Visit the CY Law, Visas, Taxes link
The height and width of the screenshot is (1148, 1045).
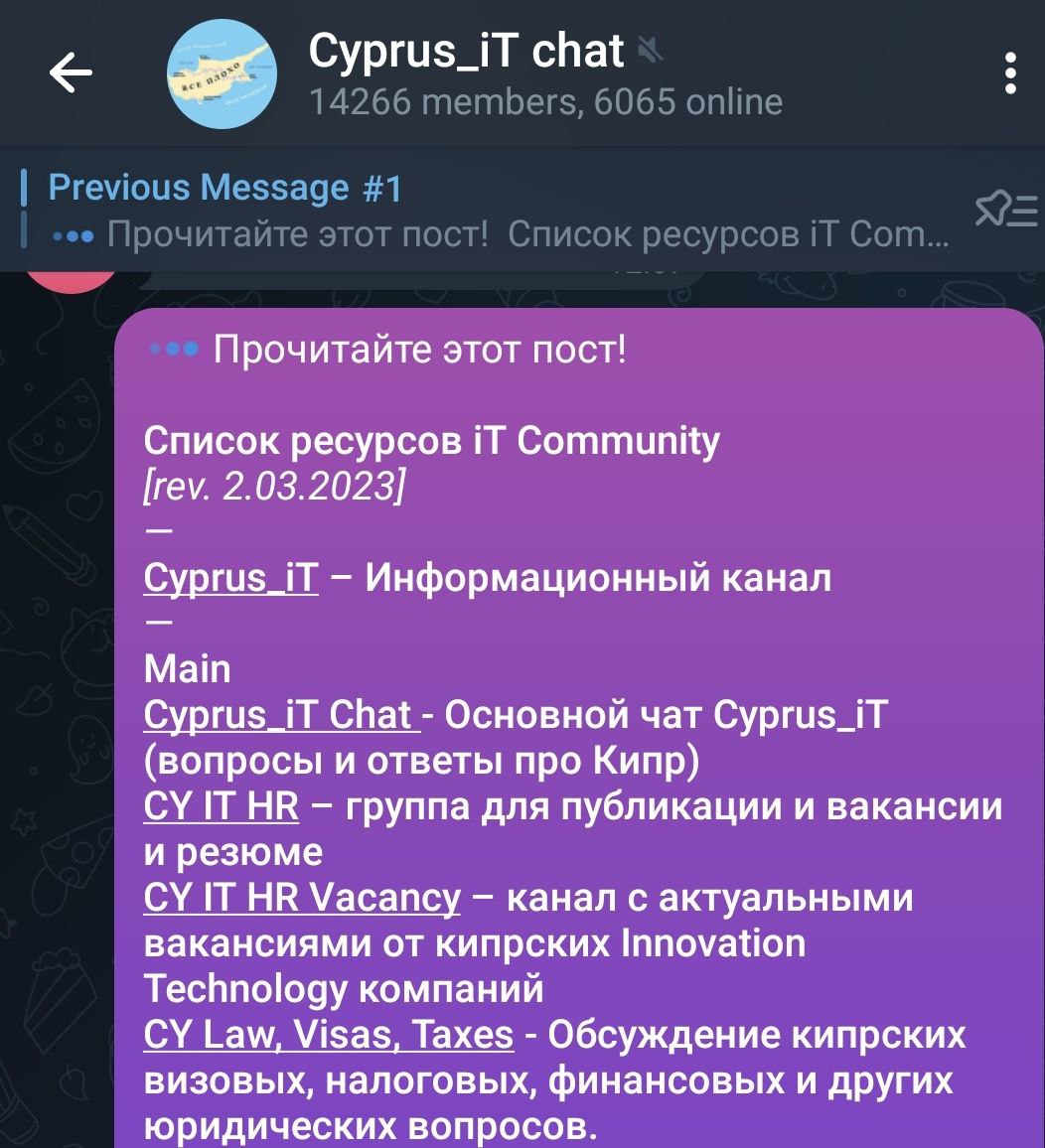pos(328,1034)
